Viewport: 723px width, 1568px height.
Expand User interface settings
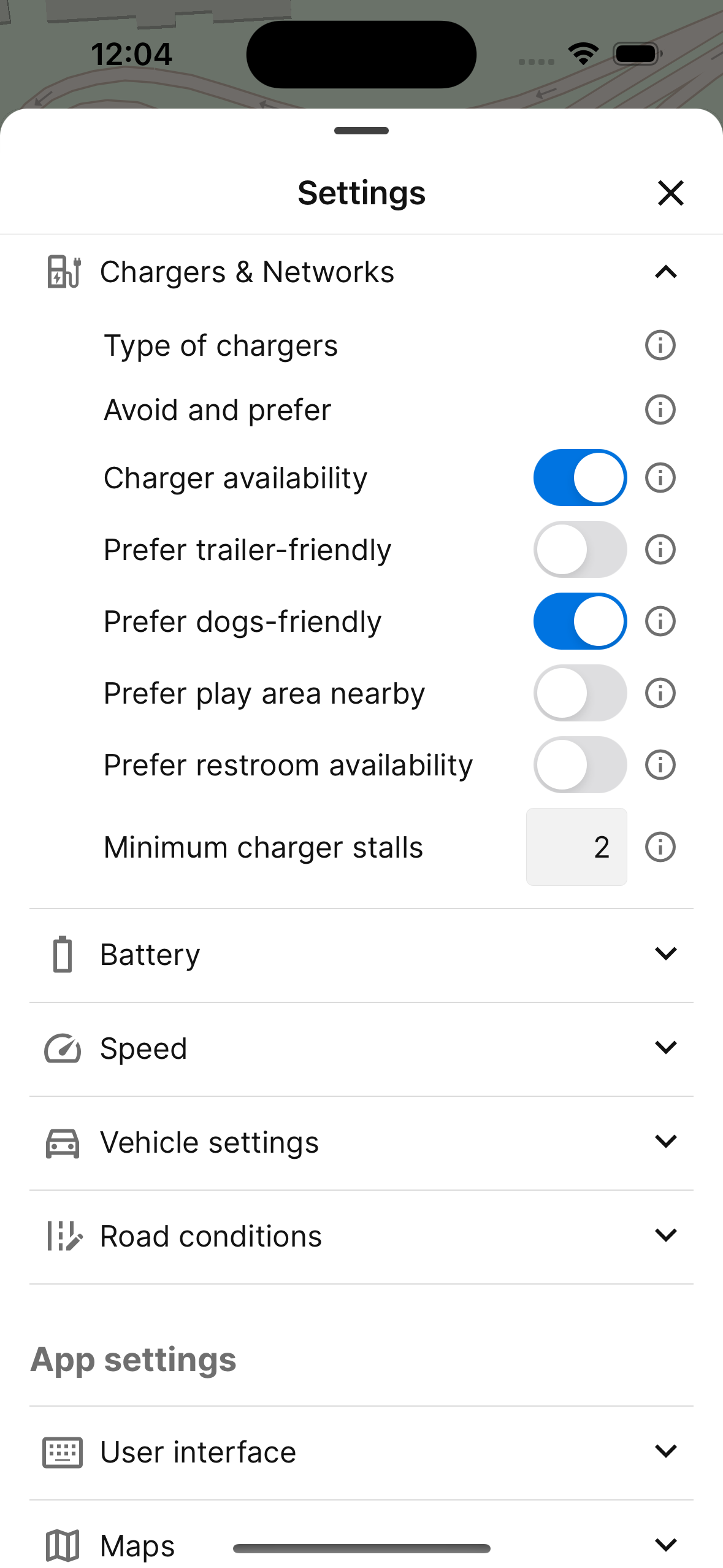click(361, 1453)
